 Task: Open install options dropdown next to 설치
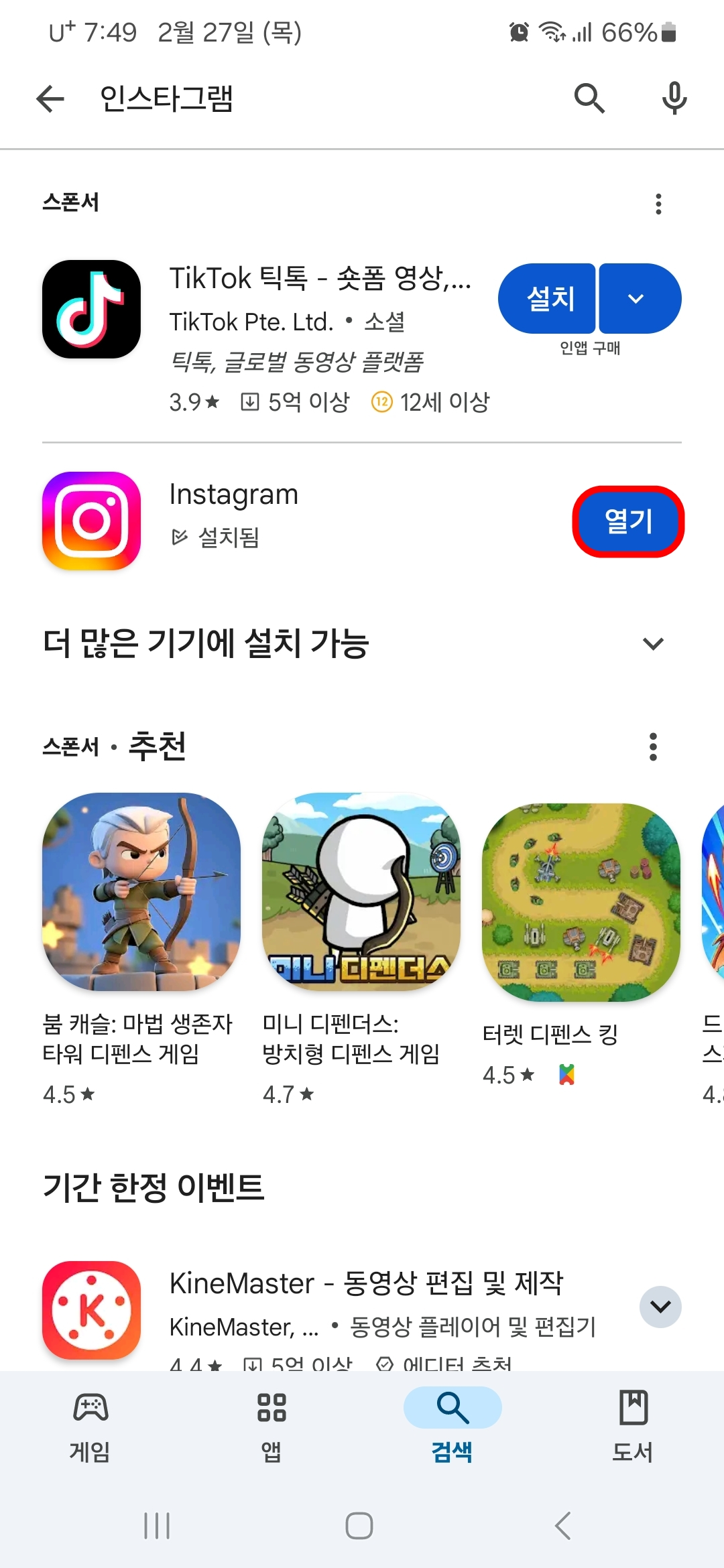637,298
